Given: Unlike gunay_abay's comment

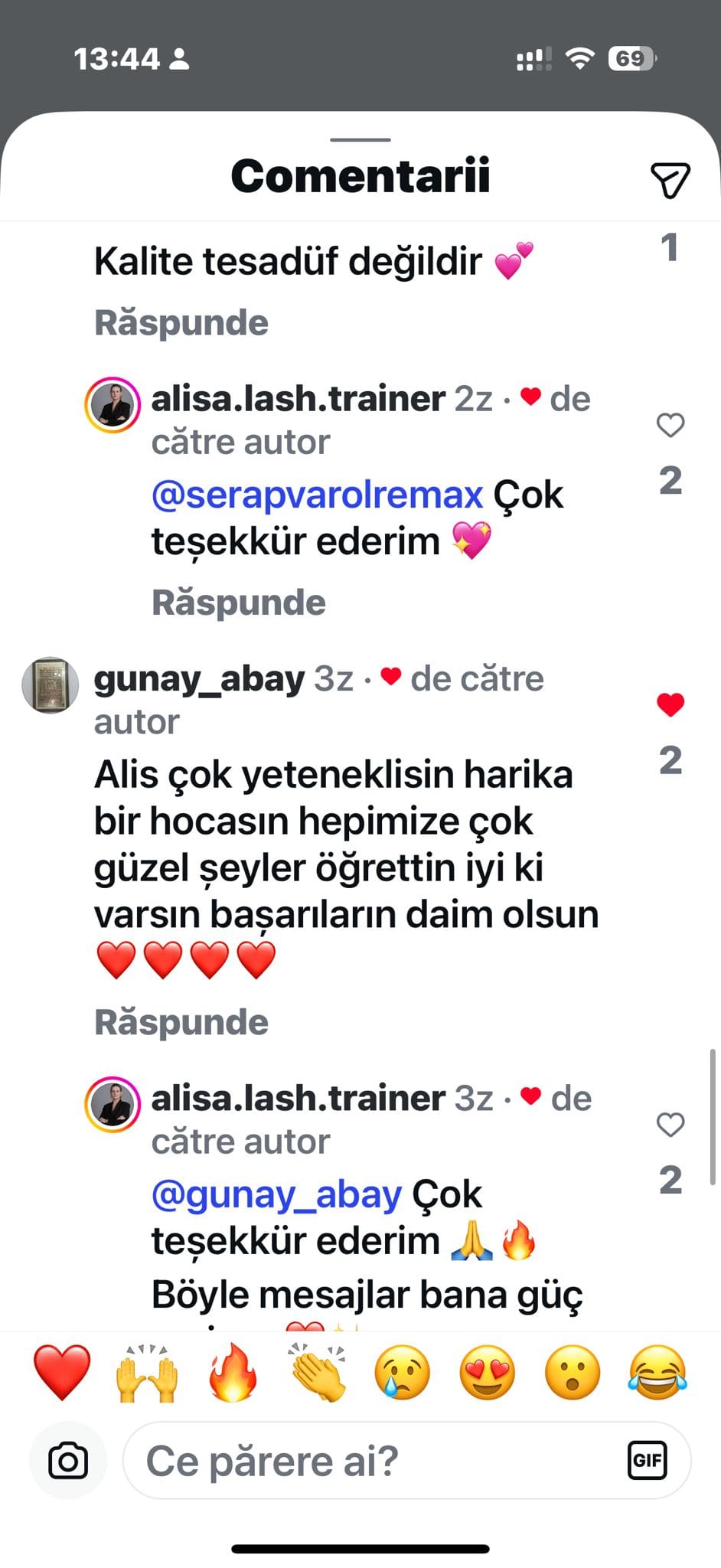Looking at the screenshot, I should tap(670, 704).
